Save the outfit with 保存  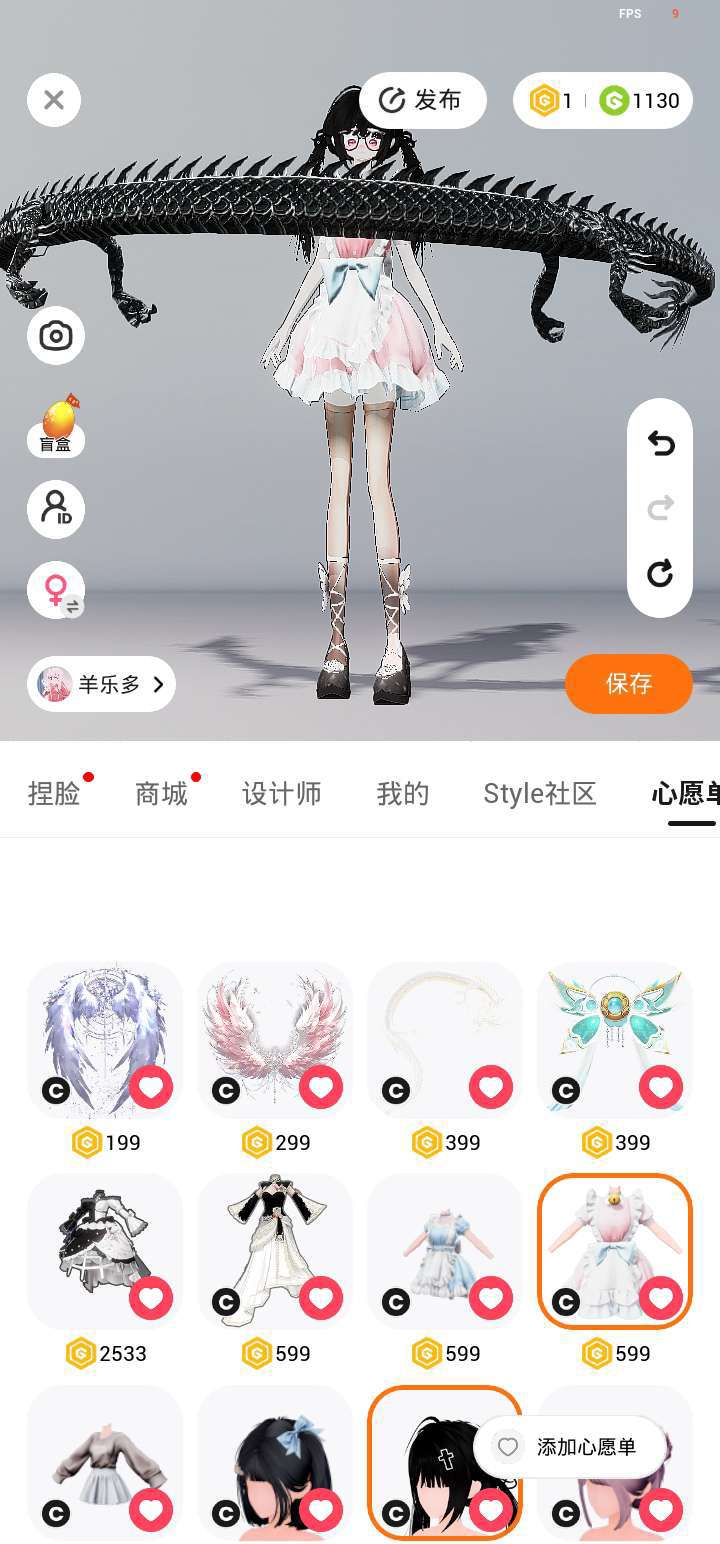click(629, 684)
